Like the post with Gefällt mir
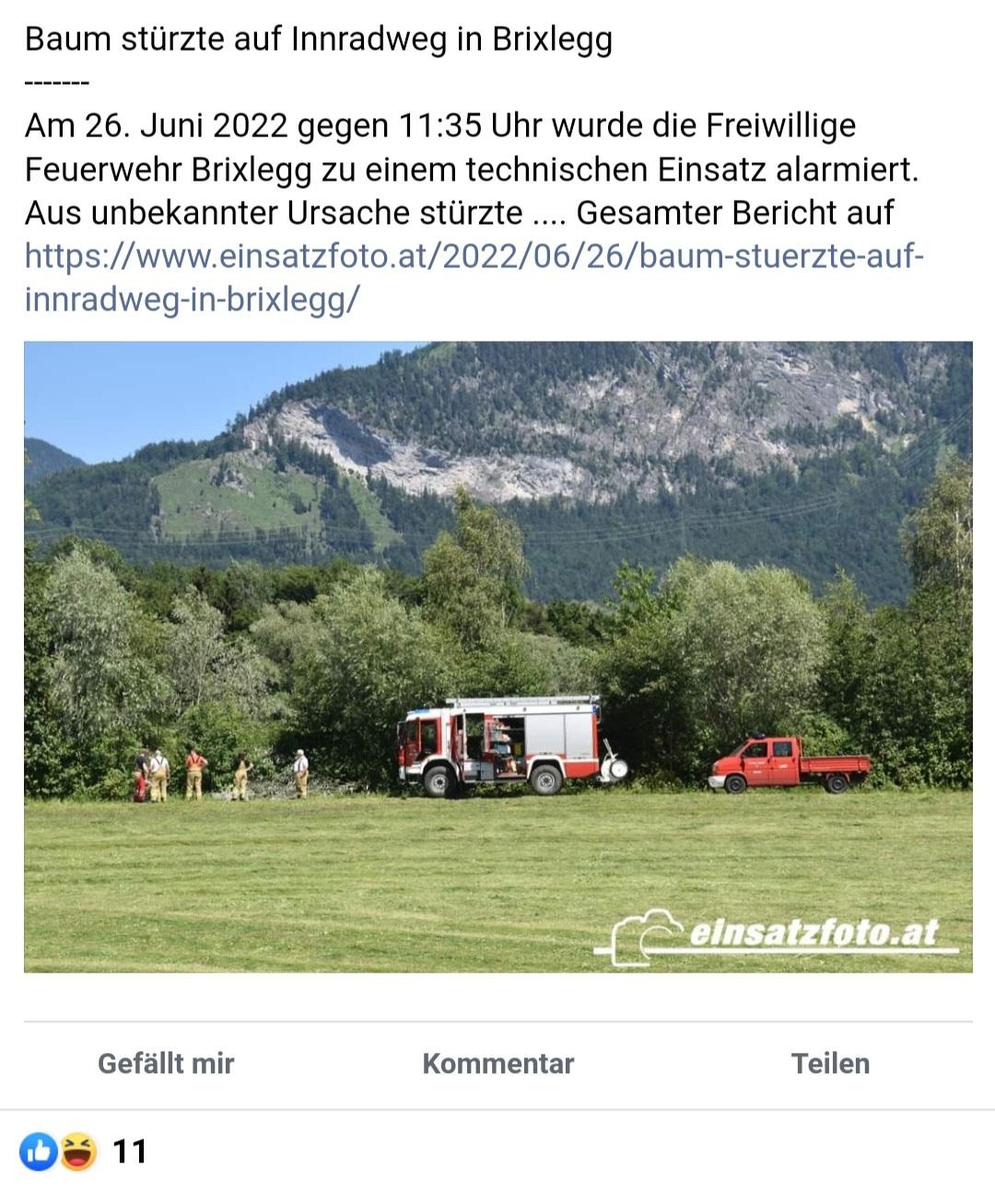The height and width of the screenshot is (1204, 995). point(166,1063)
